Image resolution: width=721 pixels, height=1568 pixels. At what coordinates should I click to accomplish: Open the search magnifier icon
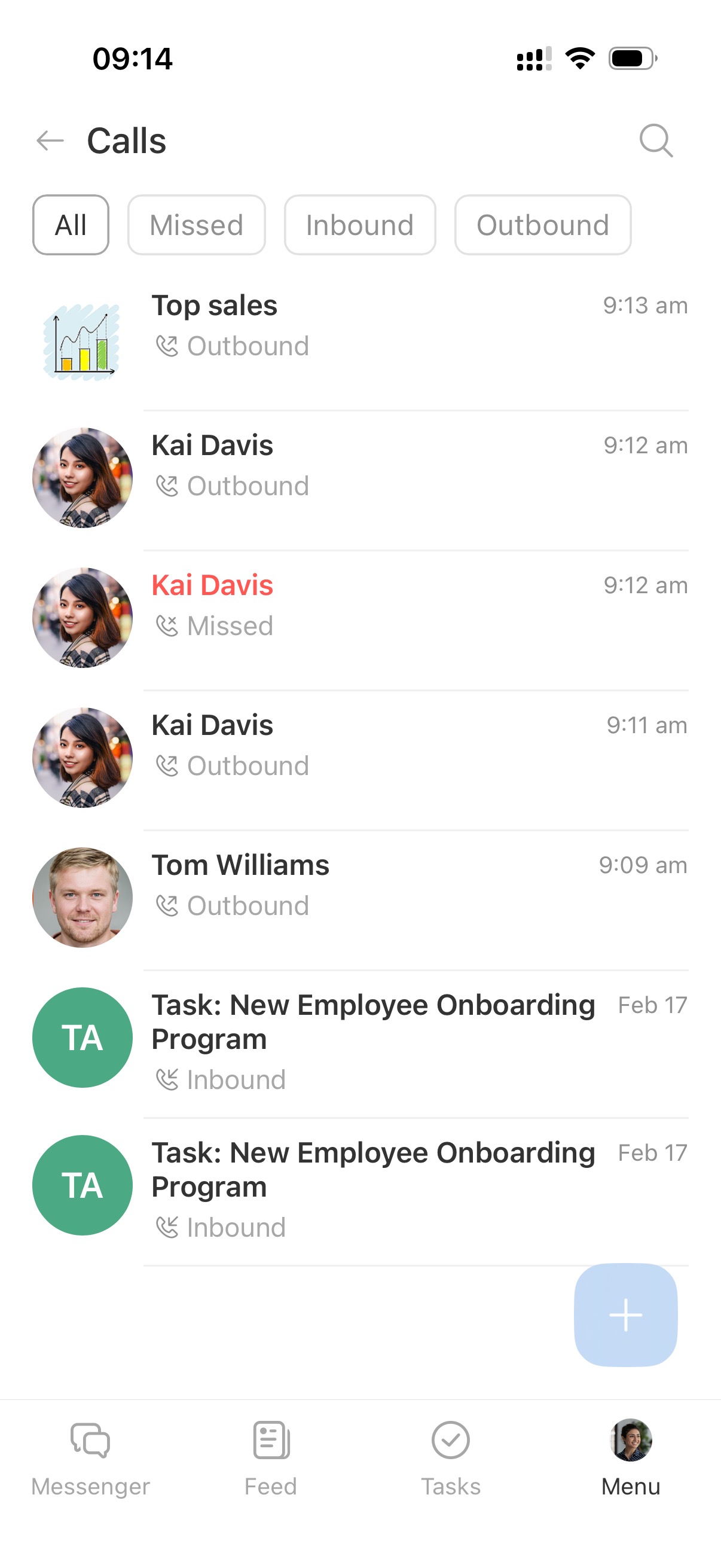coord(656,141)
